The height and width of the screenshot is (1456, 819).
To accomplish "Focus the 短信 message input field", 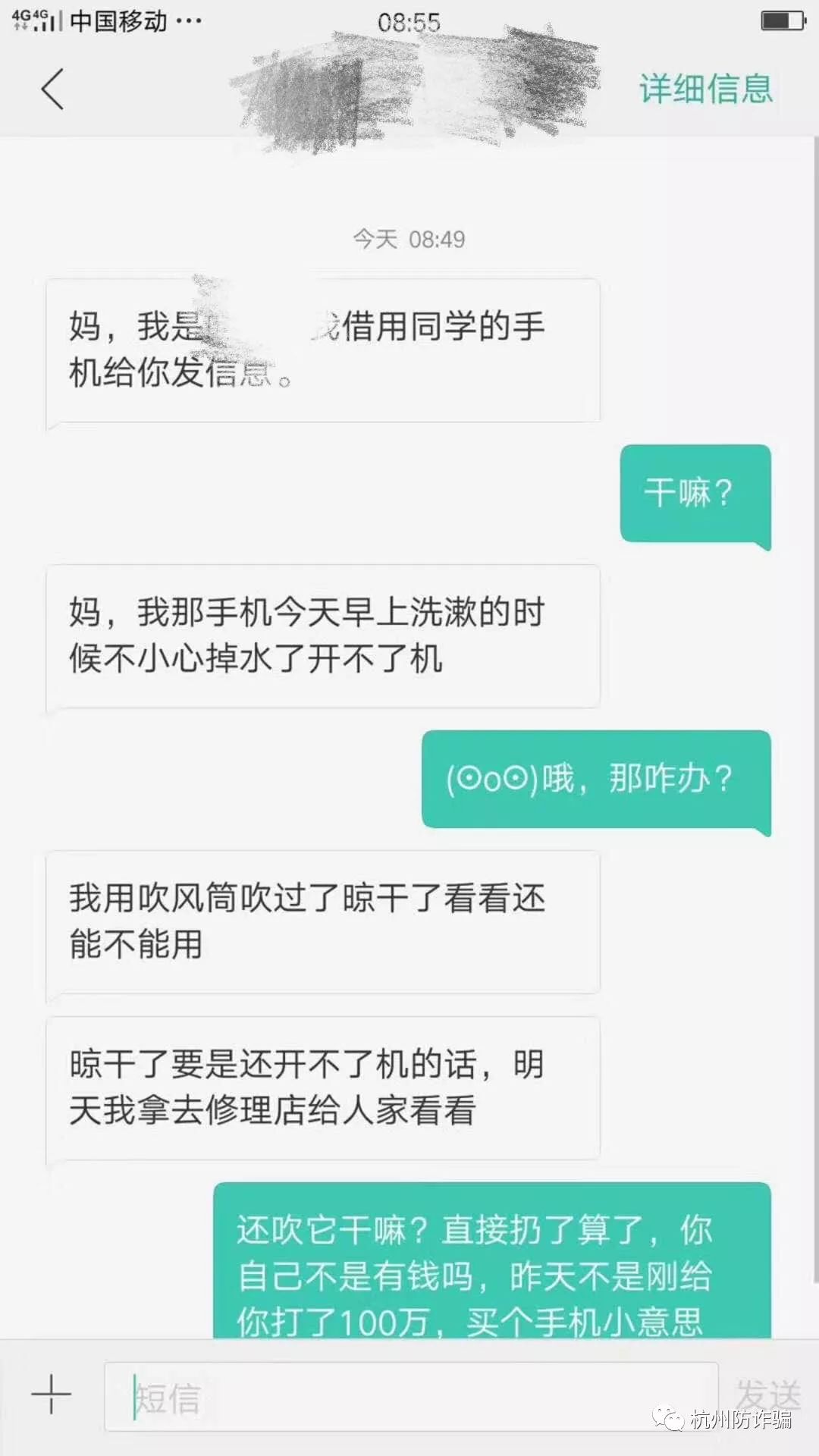I will click(409, 1397).
